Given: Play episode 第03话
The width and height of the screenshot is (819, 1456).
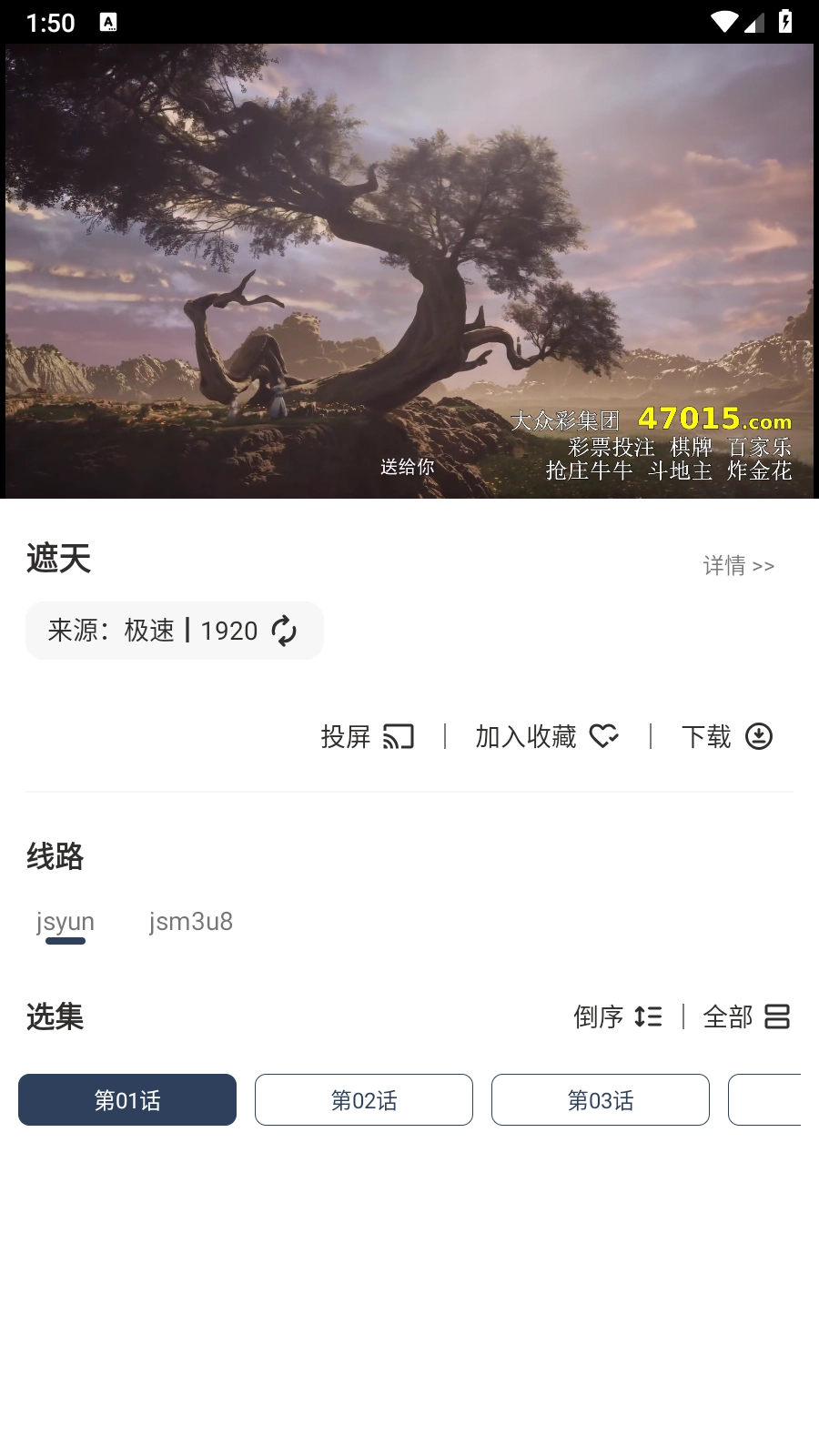Looking at the screenshot, I should [x=601, y=1100].
